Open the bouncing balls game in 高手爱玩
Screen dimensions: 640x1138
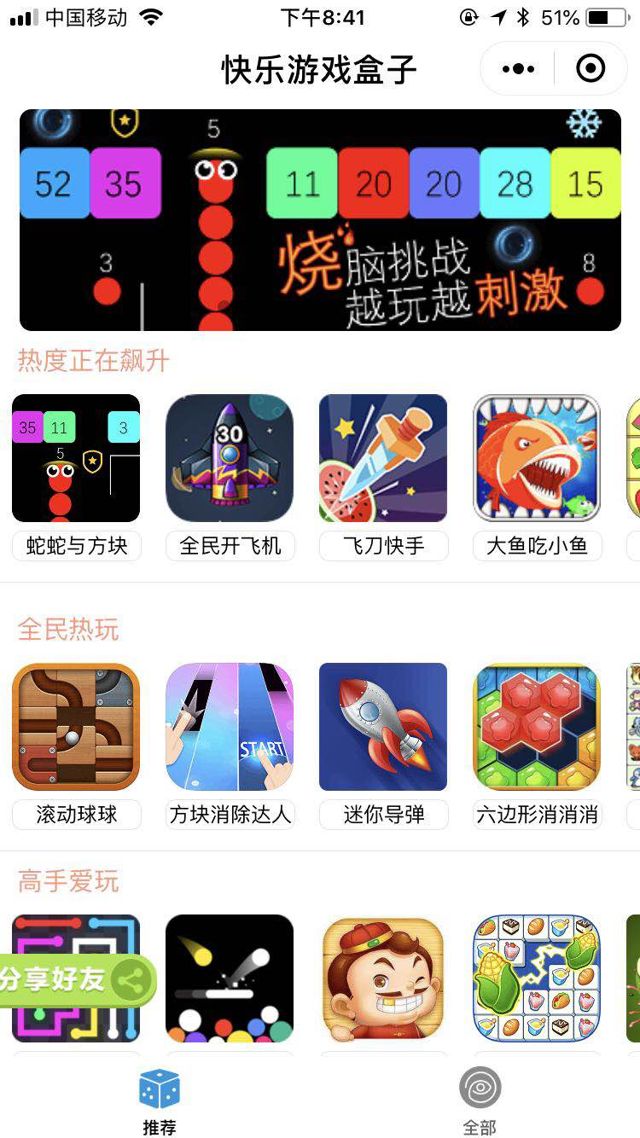point(230,978)
